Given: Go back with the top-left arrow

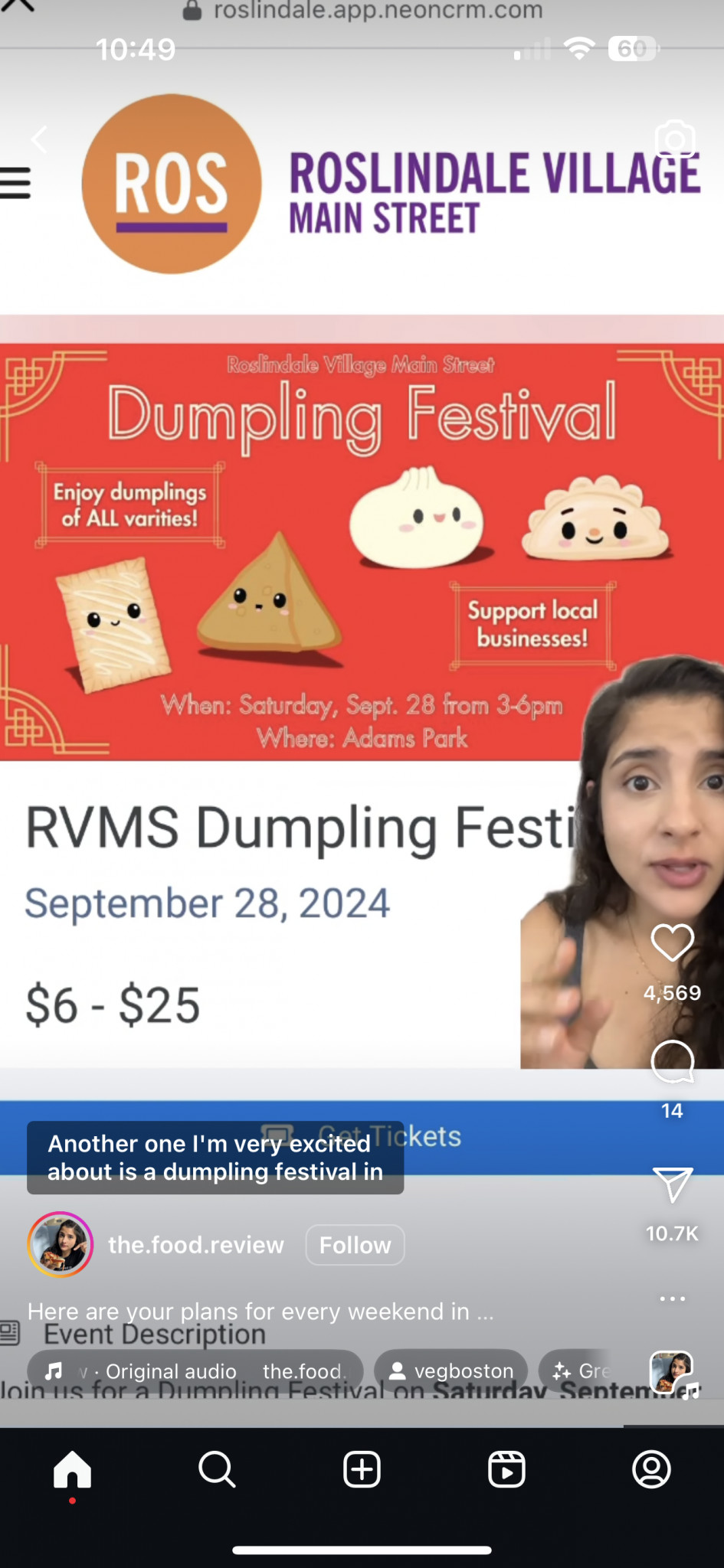Looking at the screenshot, I should pos(40,139).
